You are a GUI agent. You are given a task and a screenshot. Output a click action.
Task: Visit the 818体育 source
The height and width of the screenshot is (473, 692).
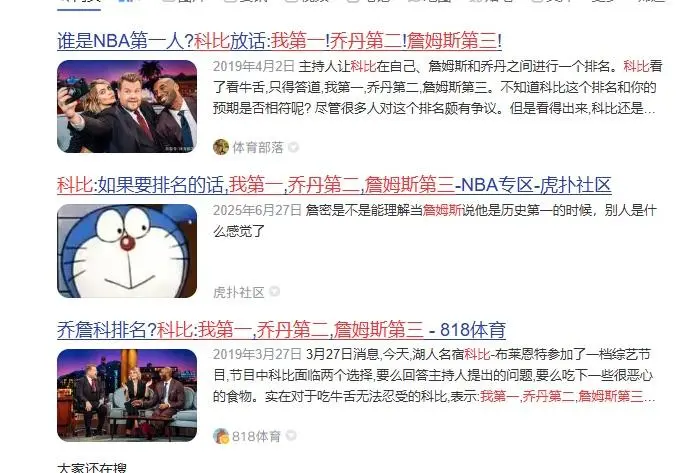[256, 436]
